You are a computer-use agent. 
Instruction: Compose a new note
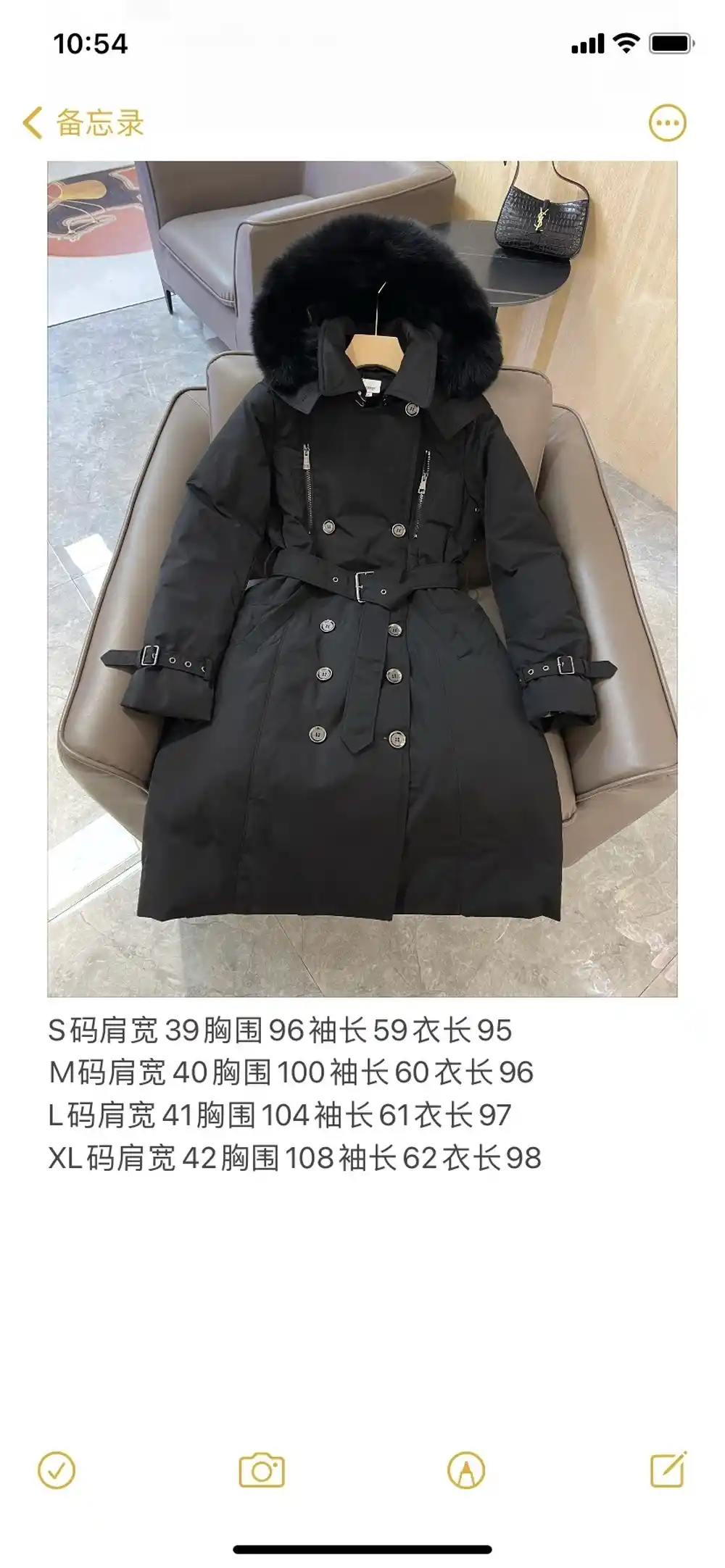pyautogui.click(x=668, y=1469)
